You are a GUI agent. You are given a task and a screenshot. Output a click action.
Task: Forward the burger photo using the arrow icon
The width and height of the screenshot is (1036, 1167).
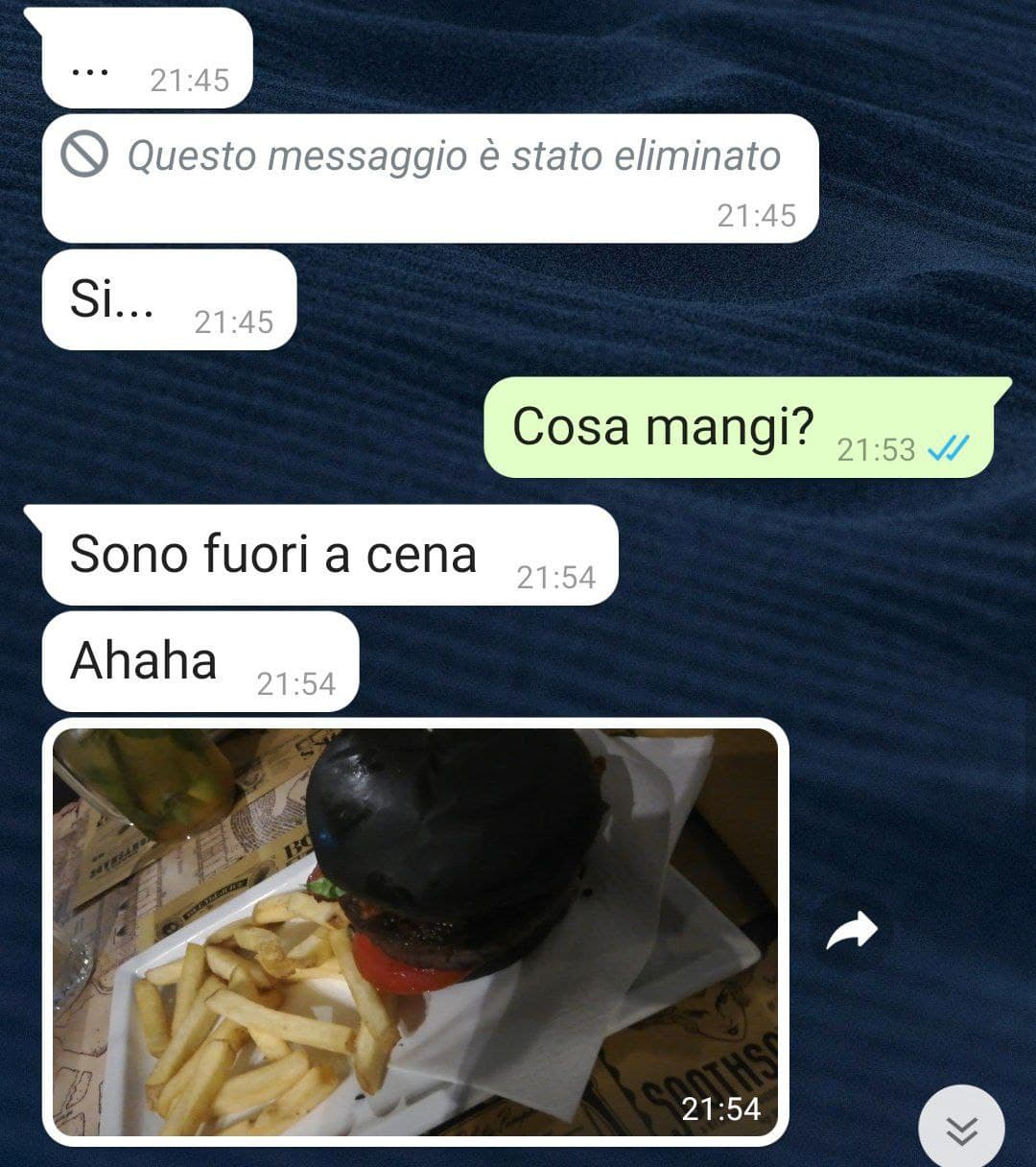coord(852,931)
